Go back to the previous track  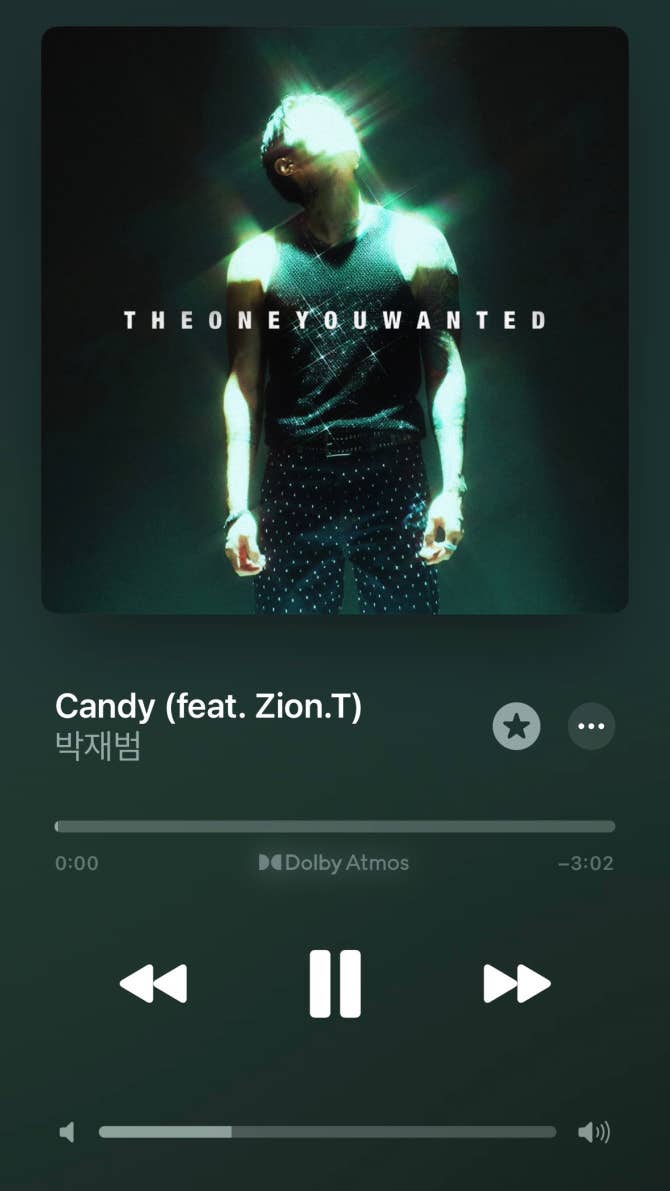153,984
